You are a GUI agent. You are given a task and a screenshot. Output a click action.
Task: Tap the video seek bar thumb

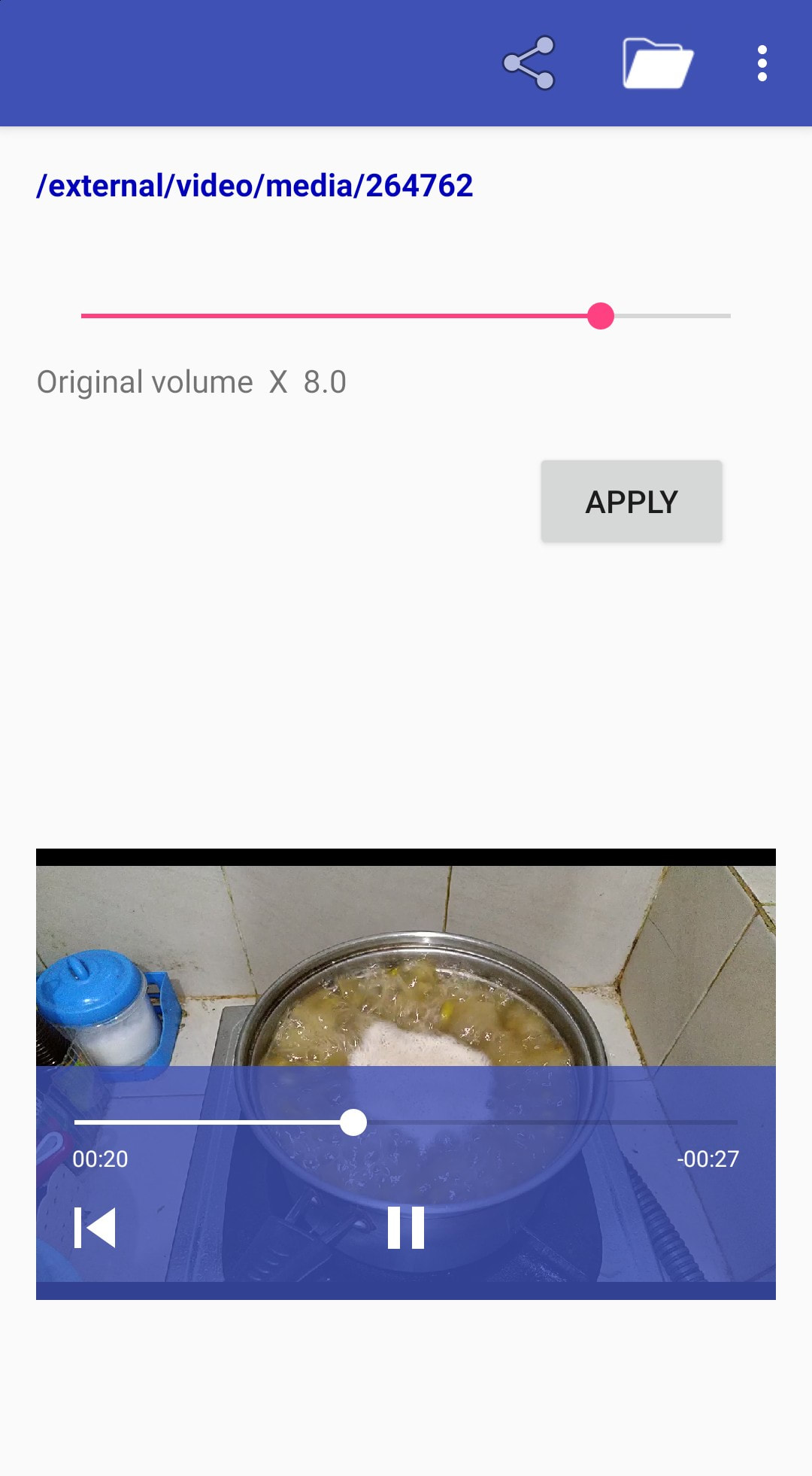coord(353,1122)
